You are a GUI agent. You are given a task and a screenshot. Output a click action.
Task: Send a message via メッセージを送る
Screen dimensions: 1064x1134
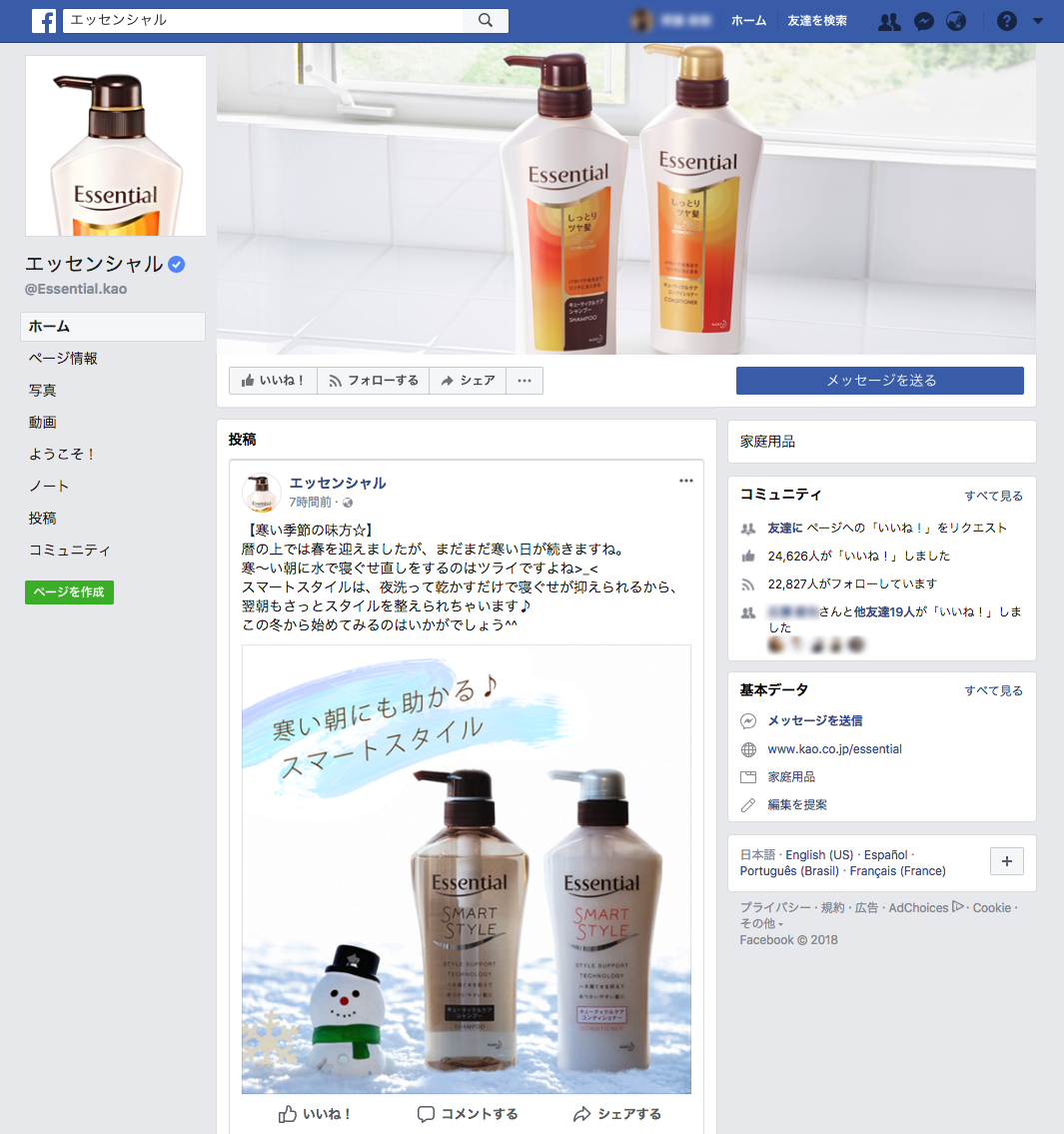879,381
